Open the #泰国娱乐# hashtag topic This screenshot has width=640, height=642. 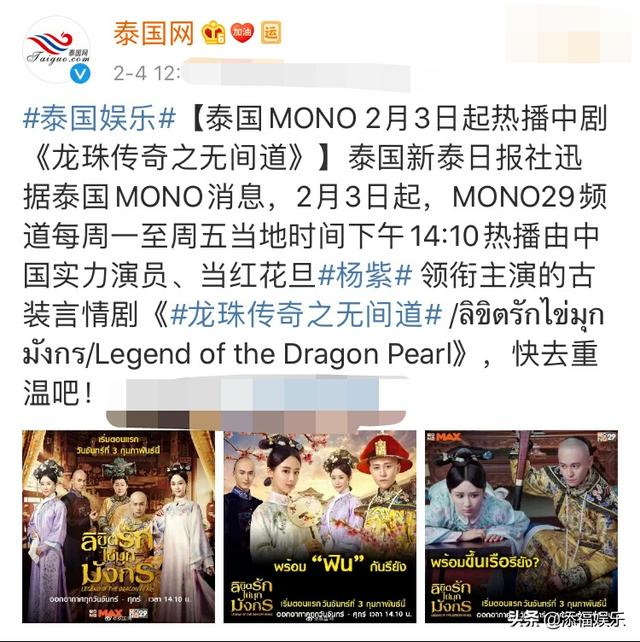99,118
